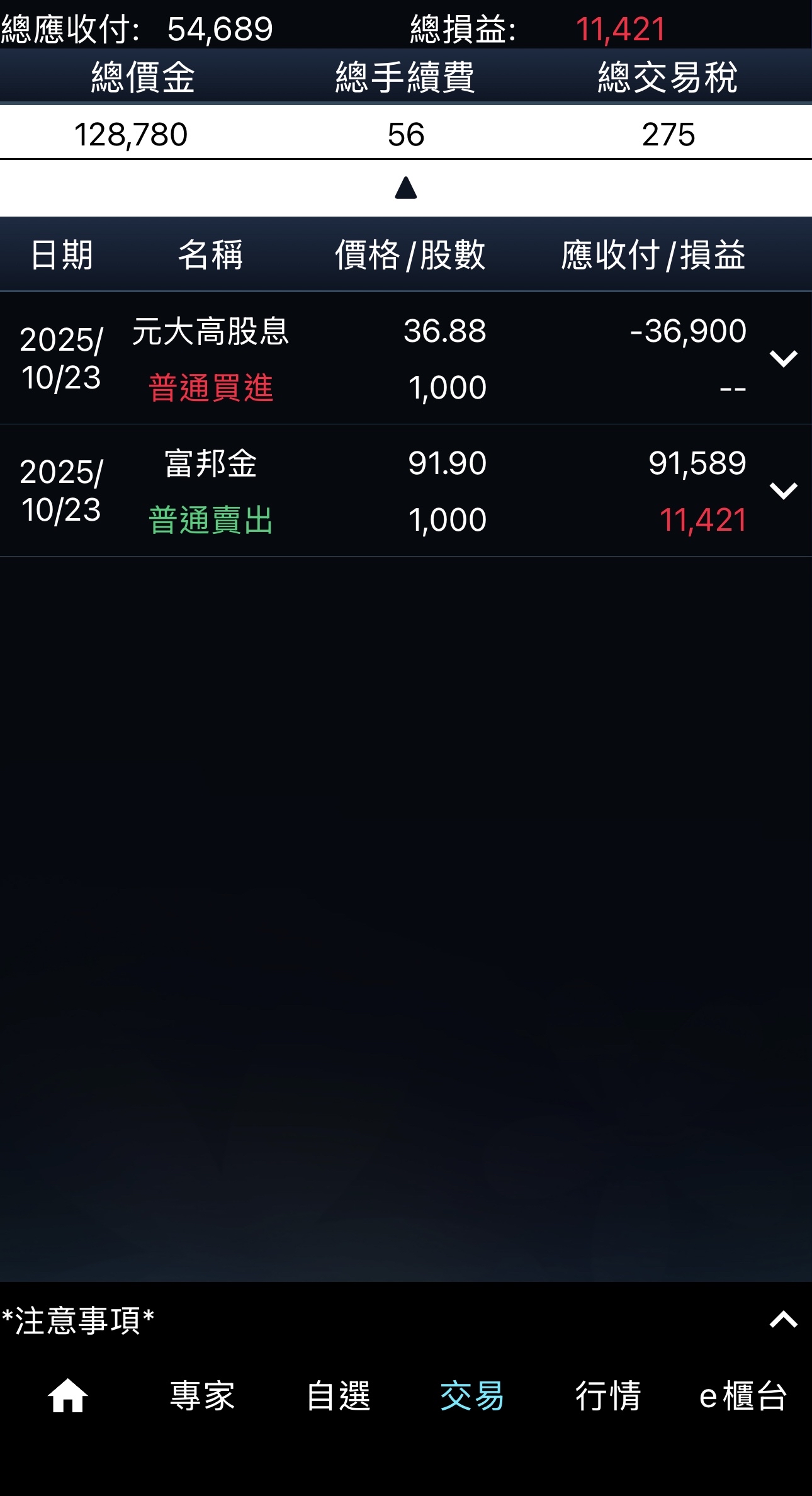Open the e櫃台 tab
Image resolution: width=812 pixels, height=1496 pixels.
[x=743, y=1396]
